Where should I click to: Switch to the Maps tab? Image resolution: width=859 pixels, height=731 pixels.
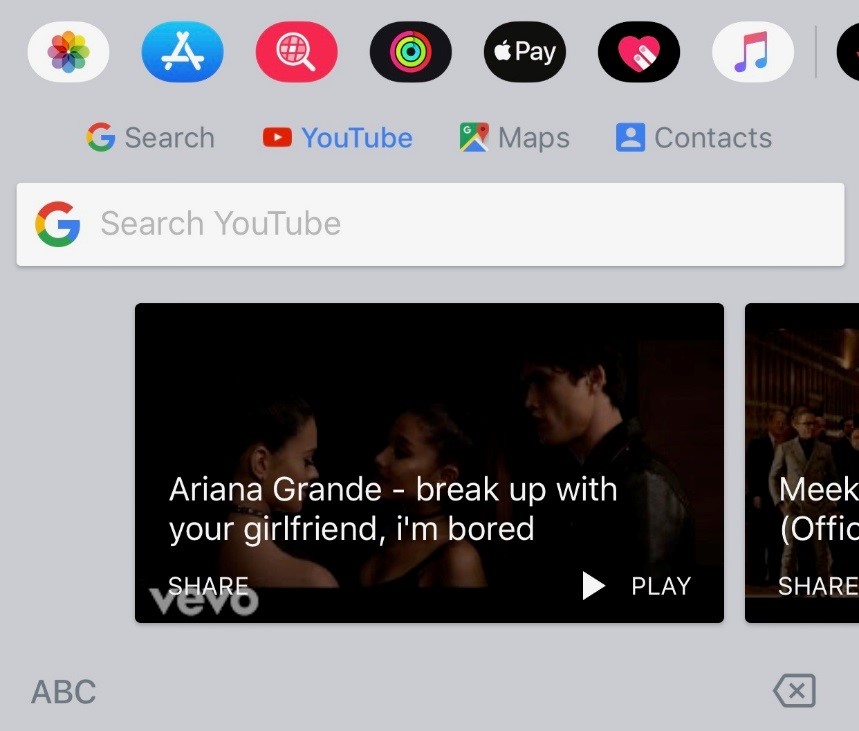(x=515, y=138)
